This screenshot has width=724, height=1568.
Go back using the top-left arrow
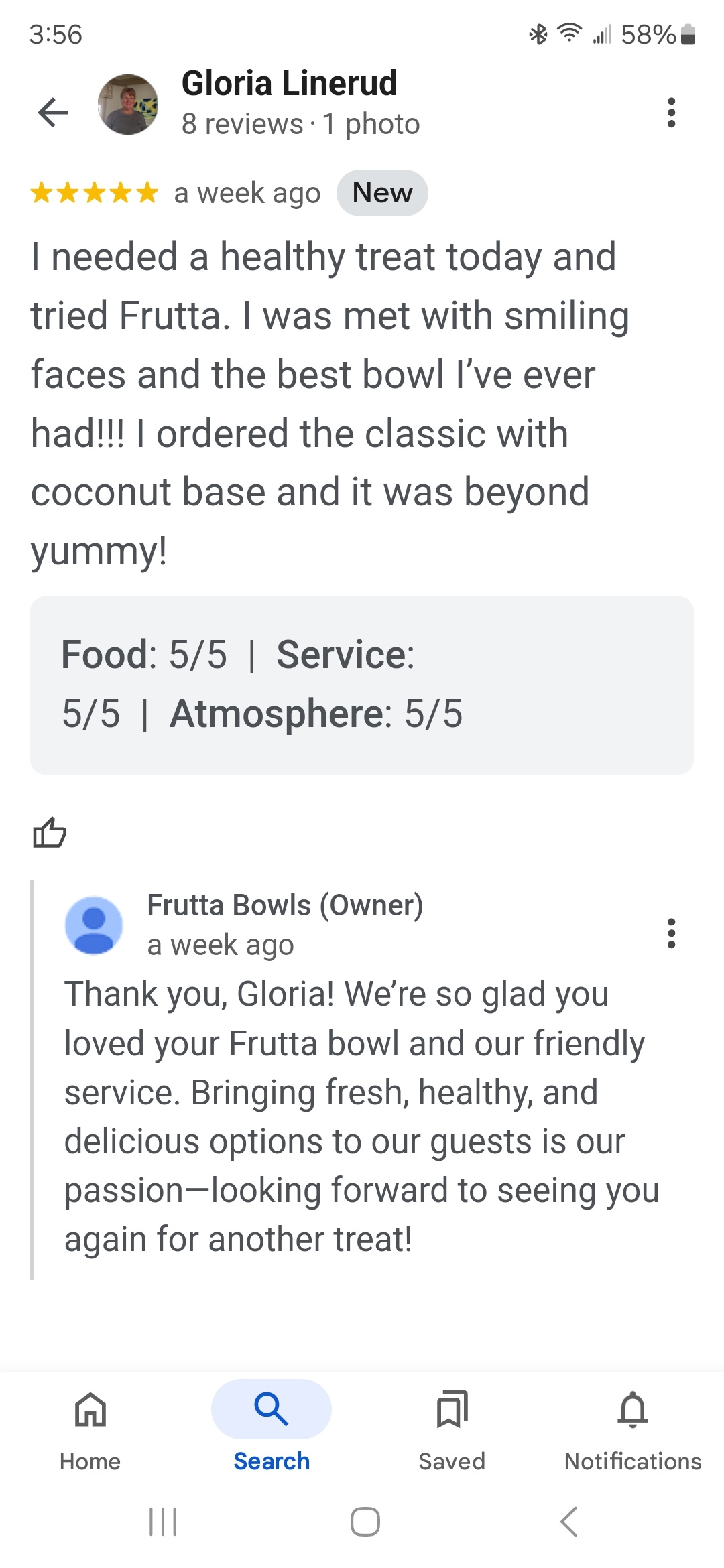[x=54, y=112]
